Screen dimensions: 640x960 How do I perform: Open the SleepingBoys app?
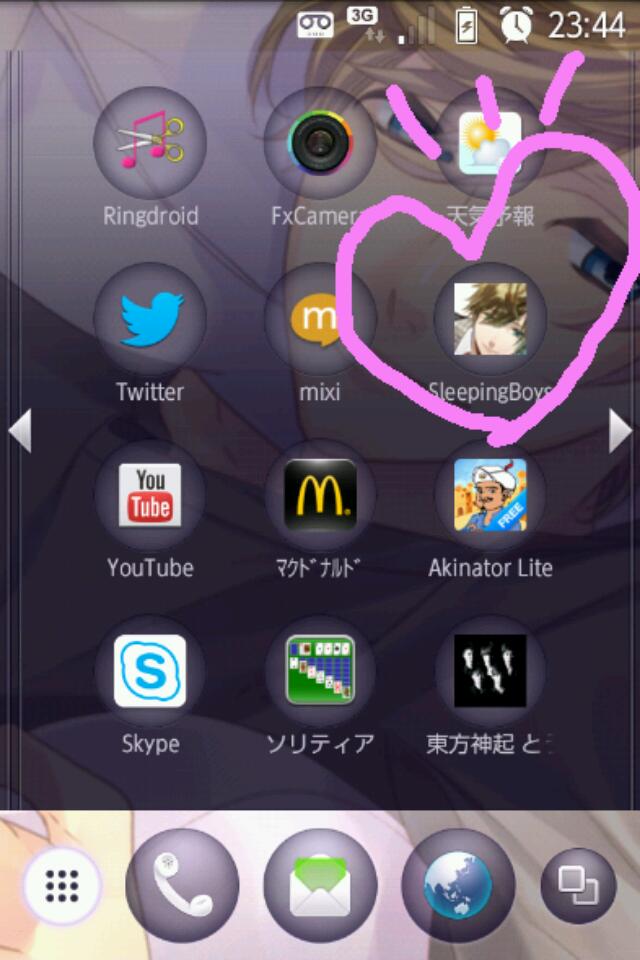pyautogui.click(x=490, y=319)
